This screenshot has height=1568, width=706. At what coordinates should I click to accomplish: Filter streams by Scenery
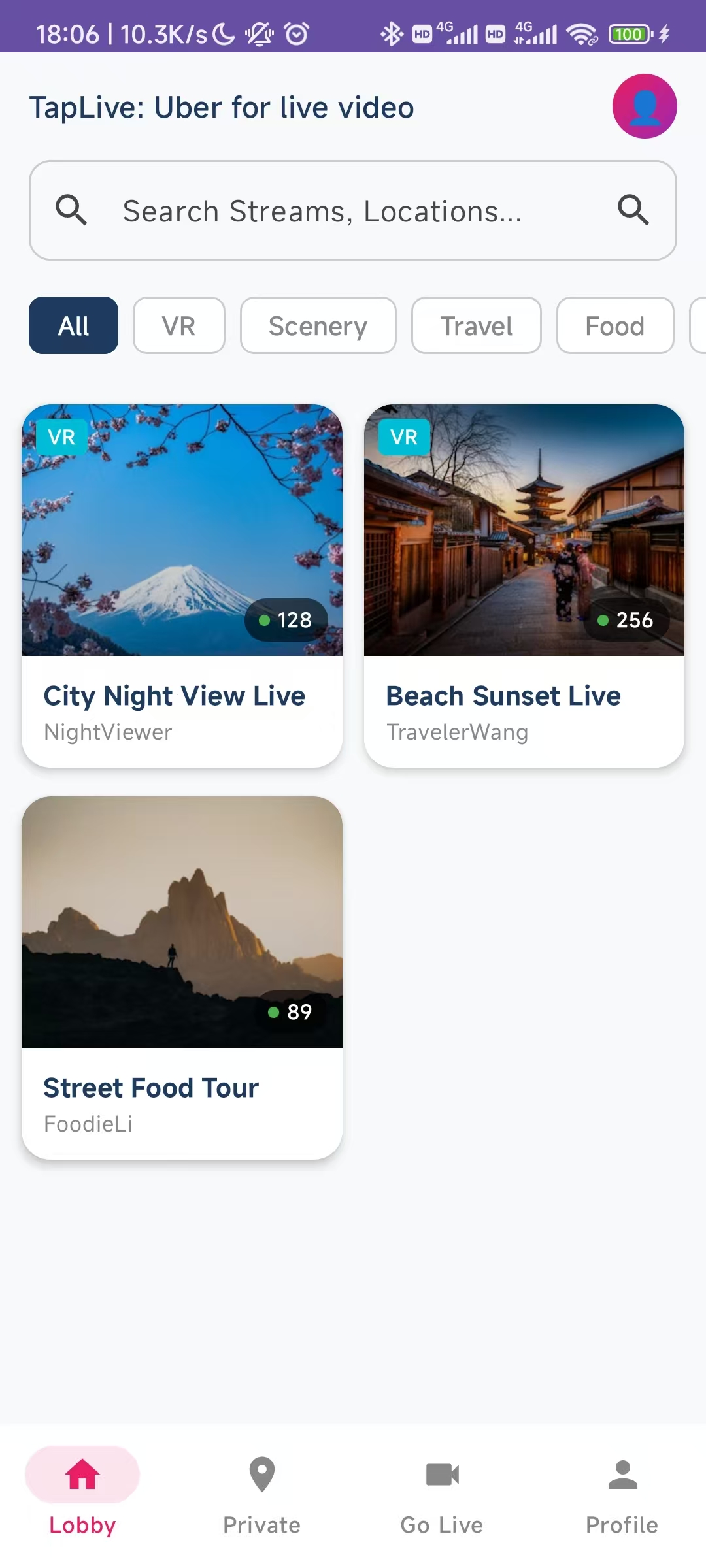point(318,325)
